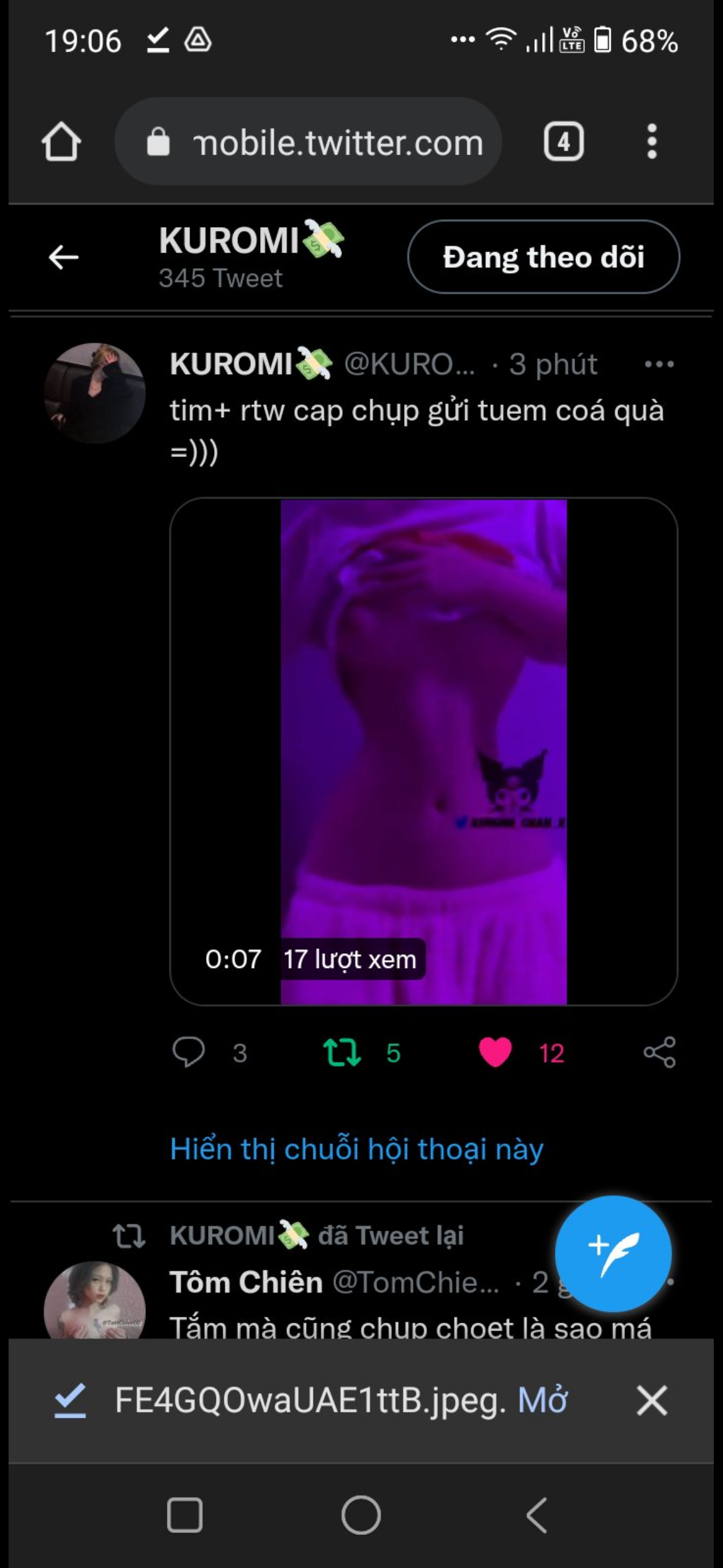Image resolution: width=723 pixels, height=1568 pixels.
Task: Unlike KUROMI's tweet
Action: (x=495, y=1052)
